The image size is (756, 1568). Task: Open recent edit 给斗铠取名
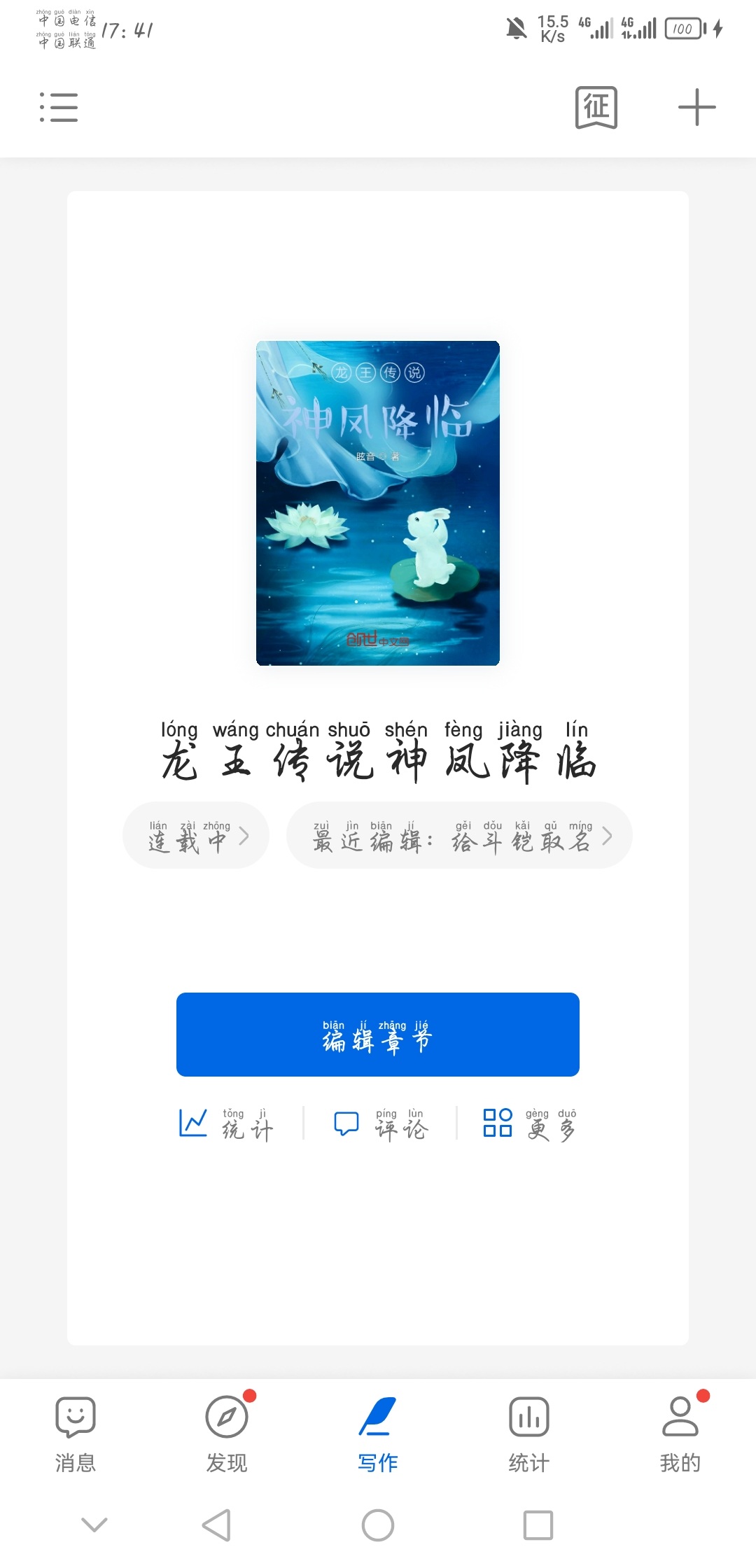459,836
